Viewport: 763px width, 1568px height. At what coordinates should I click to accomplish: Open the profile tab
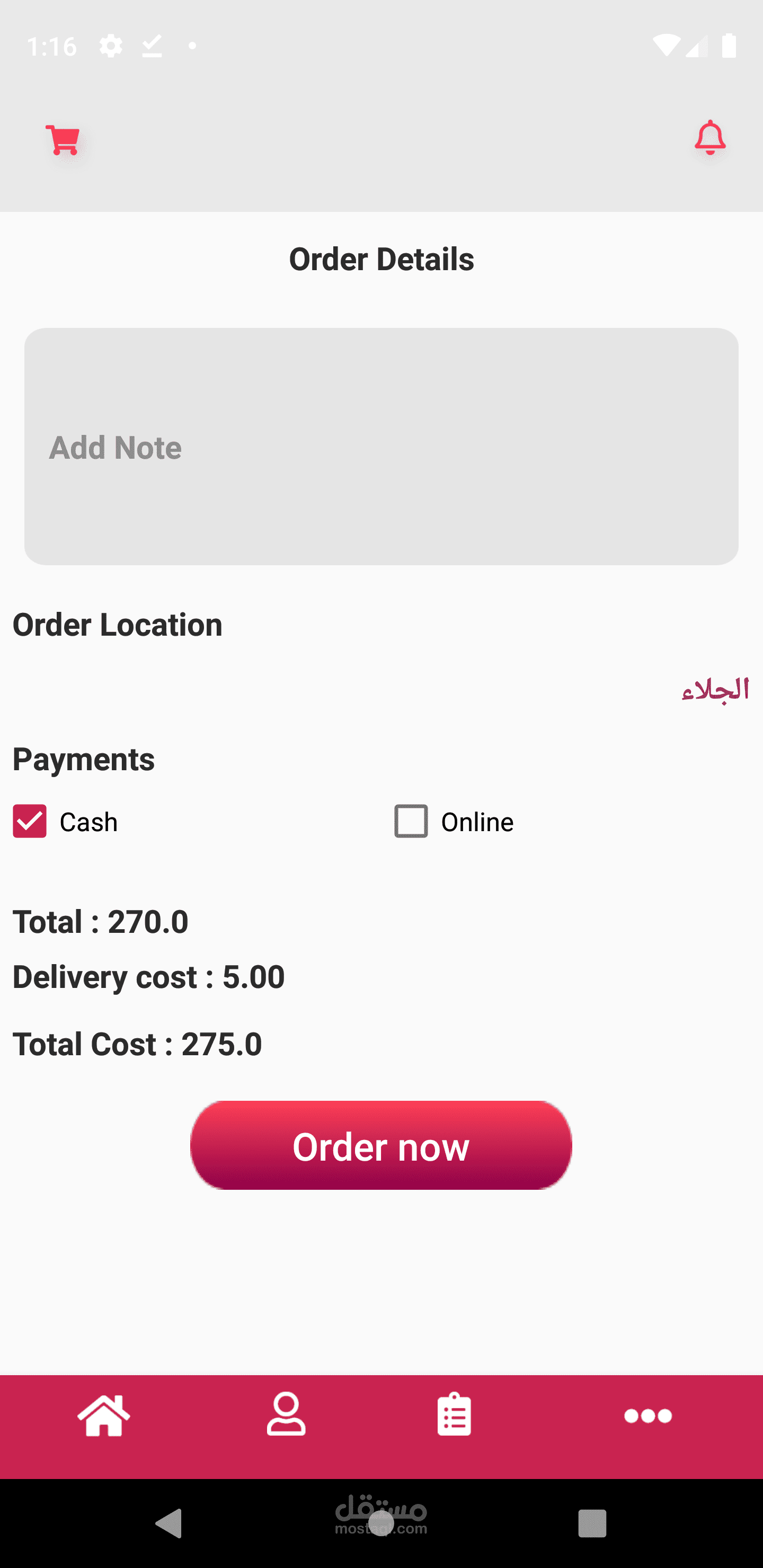(x=286, y=1414)
